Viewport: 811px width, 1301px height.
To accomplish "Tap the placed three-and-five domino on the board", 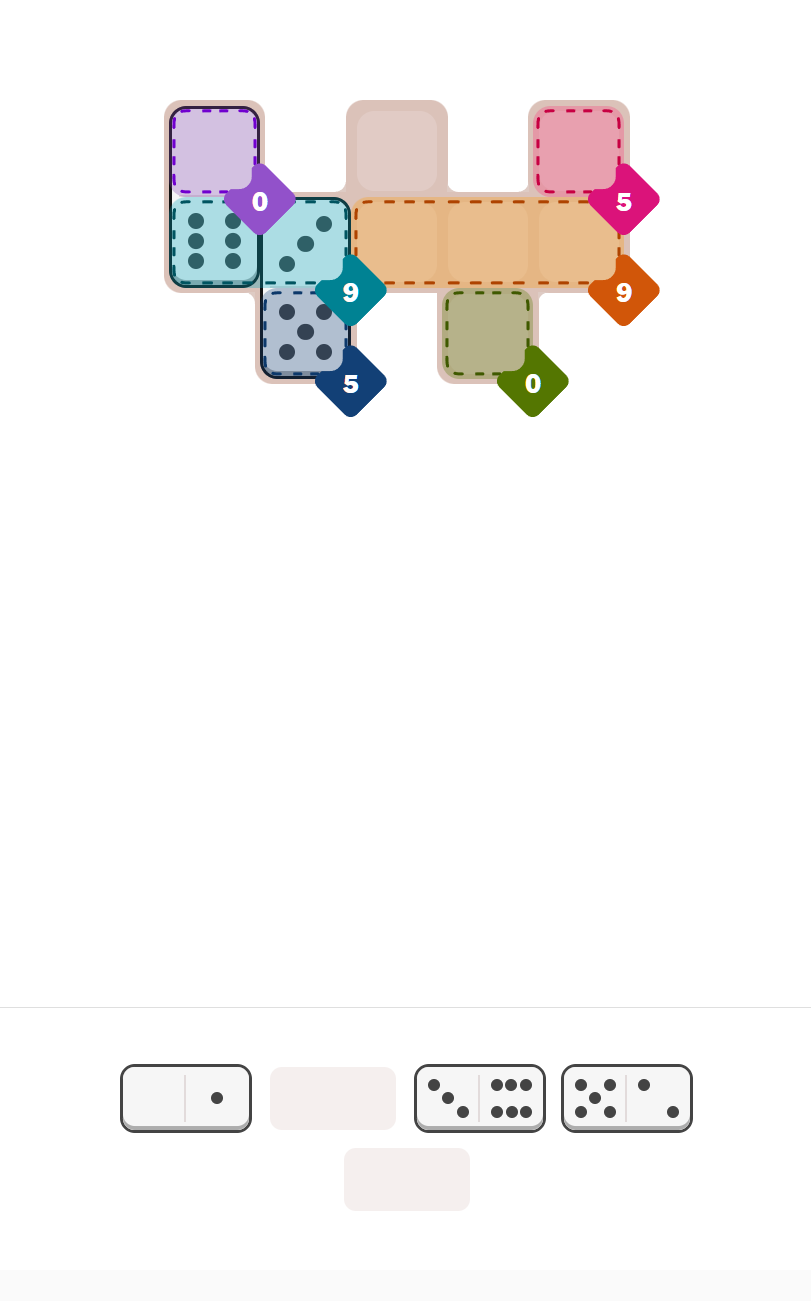I will point(305,288).
